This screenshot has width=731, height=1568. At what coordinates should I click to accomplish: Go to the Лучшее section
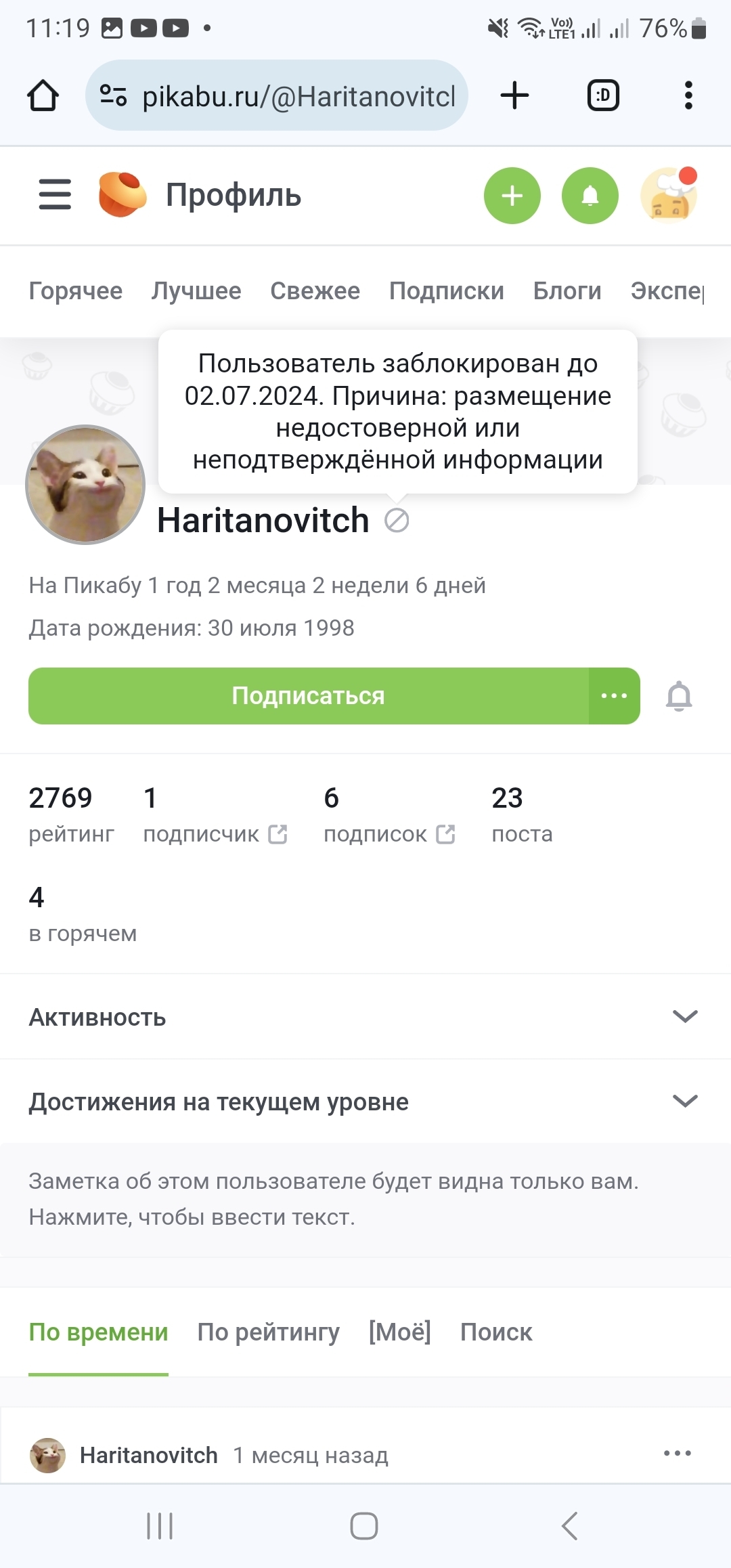196,291
